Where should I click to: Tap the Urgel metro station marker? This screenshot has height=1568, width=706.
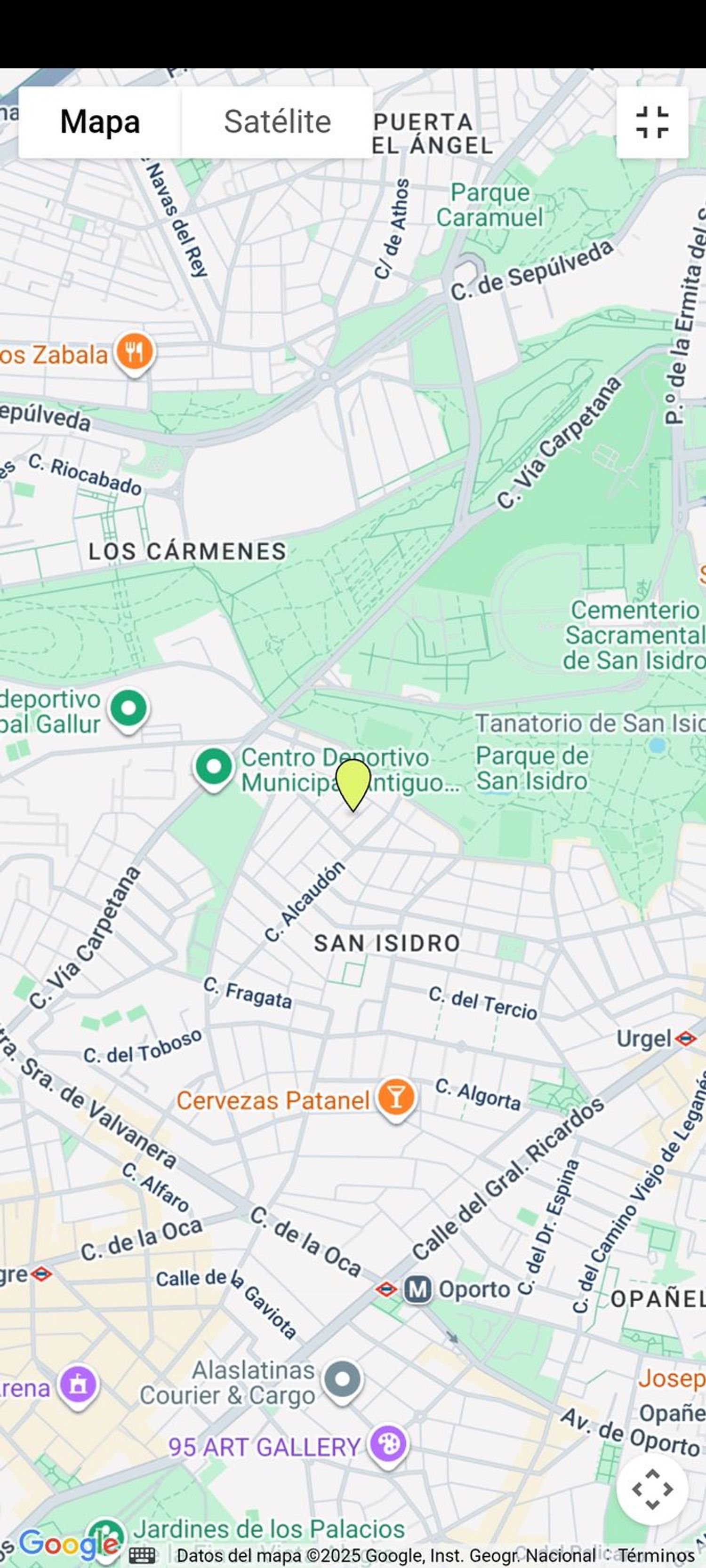click(686, 1038)
